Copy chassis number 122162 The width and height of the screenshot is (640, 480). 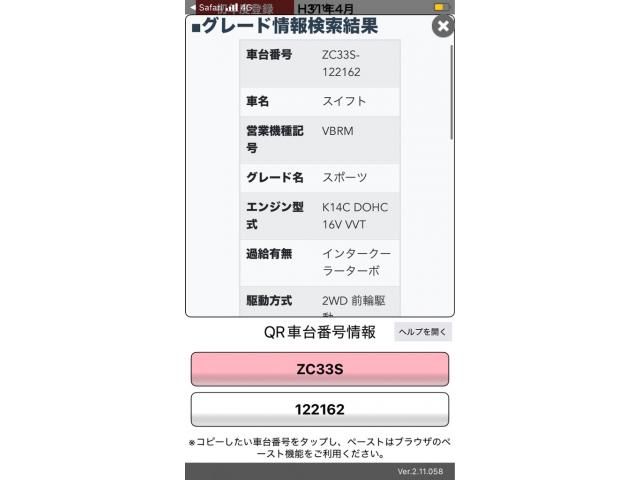point(320,410)
